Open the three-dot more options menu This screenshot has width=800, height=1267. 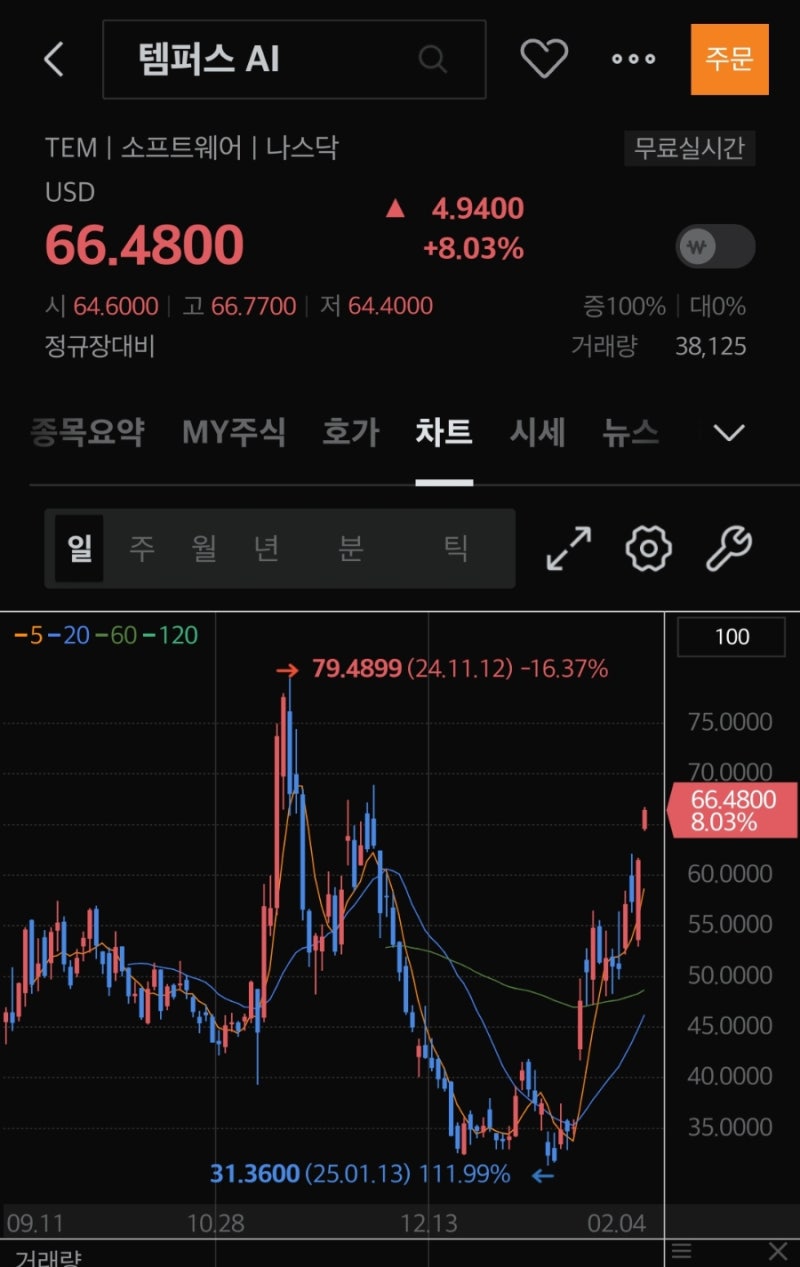pos(633,59)
